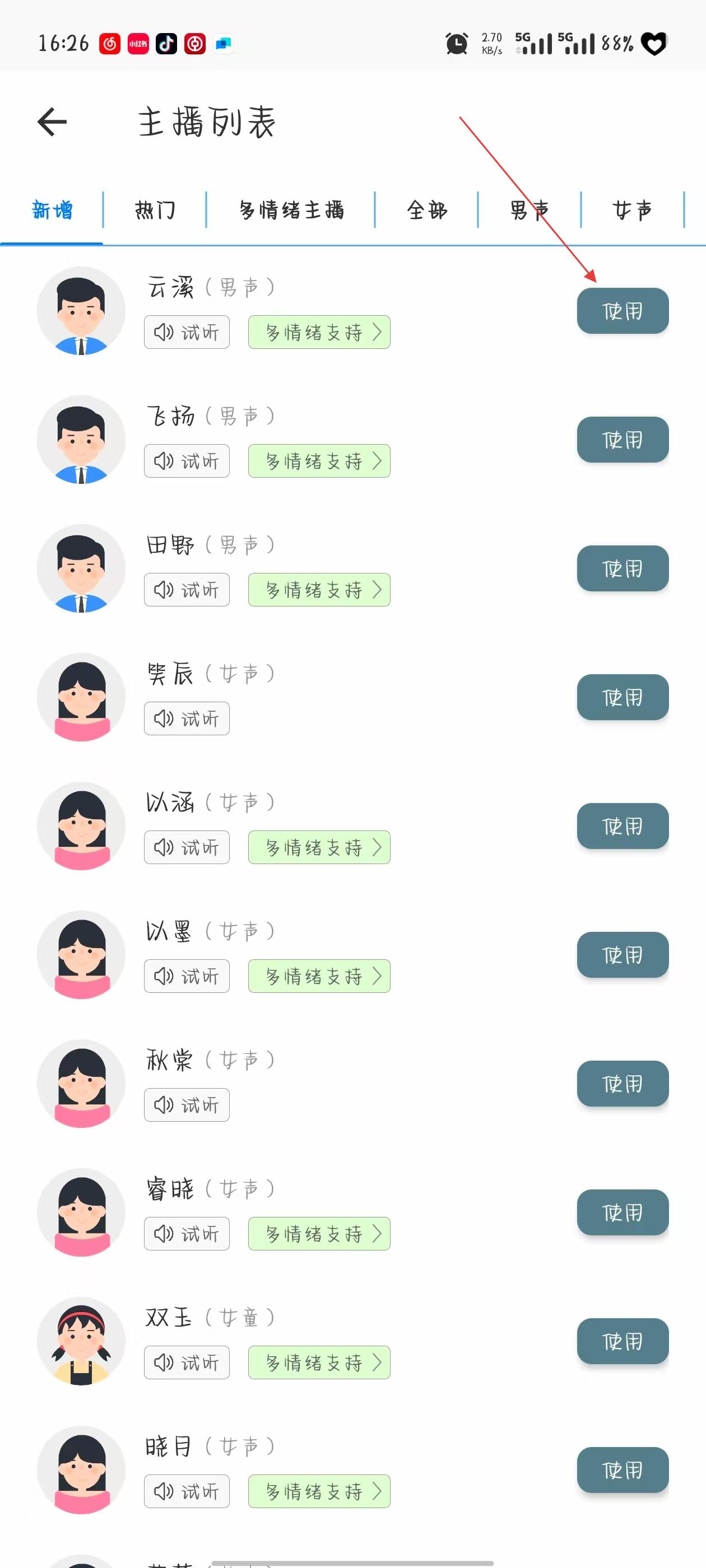This screenshot has width=706, height=1568.
Task: Use the 以墨 voice
Action: (x=622, y=955)
